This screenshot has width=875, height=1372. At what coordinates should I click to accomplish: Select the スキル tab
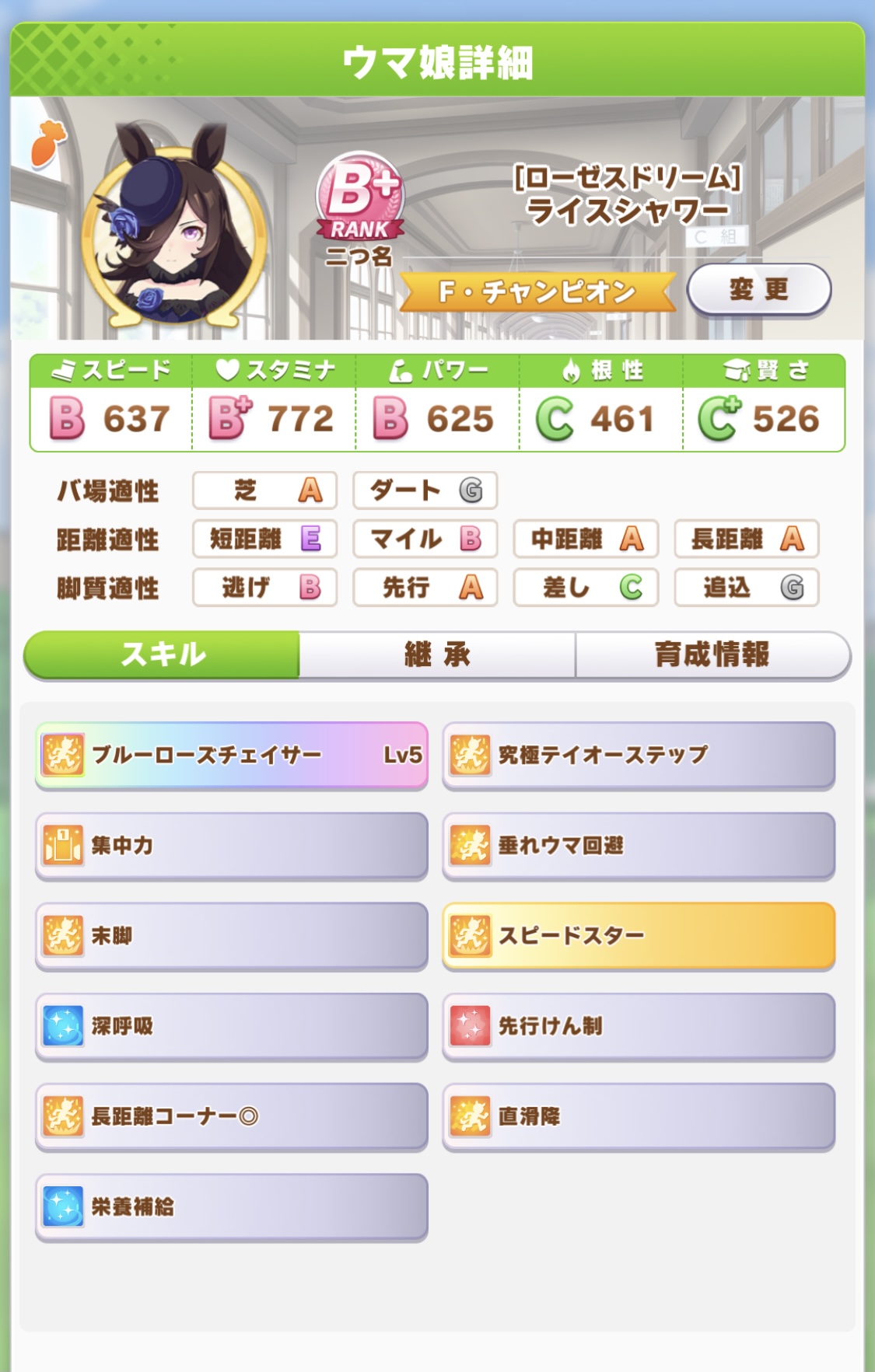click(x=163, y=655)
